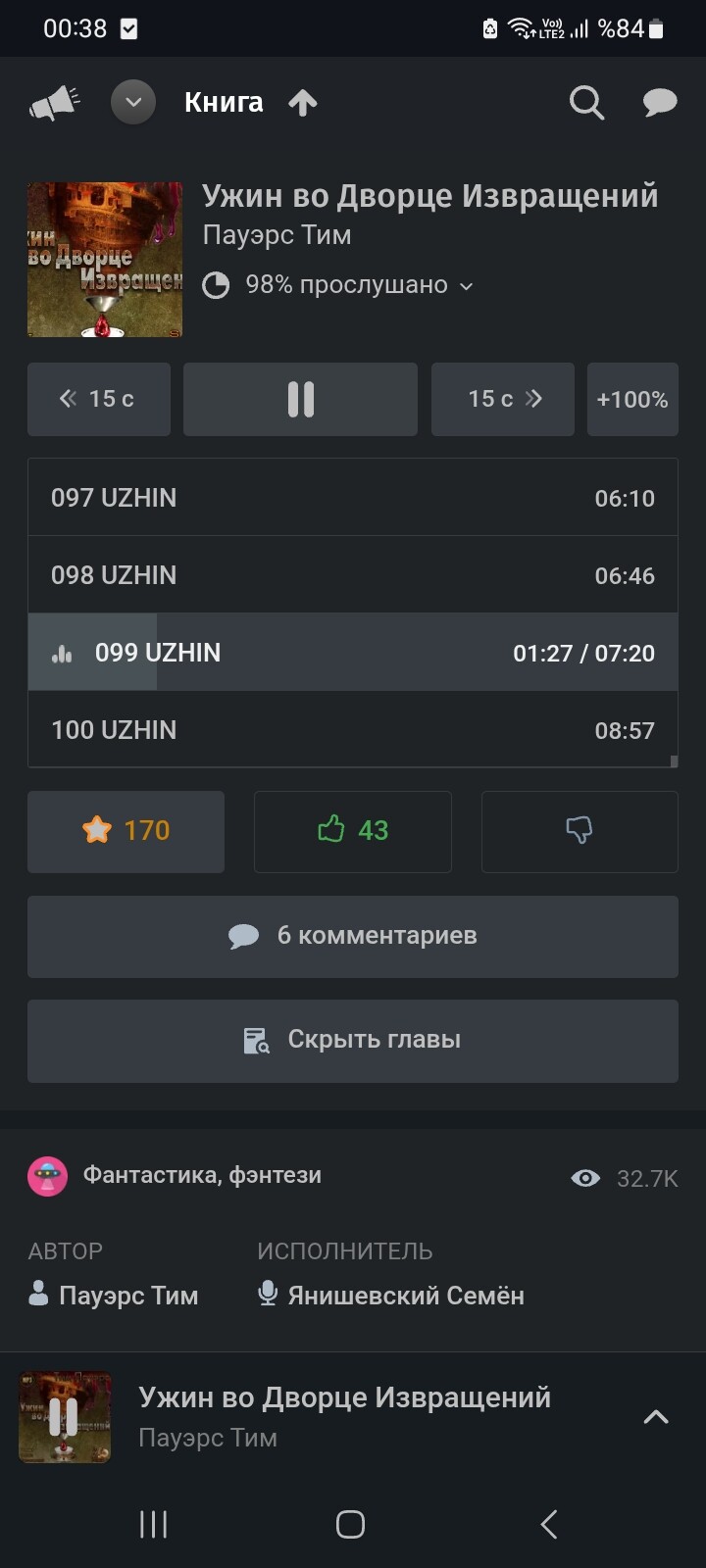This screenshot has width=706, height=1568.
Task: Dislike the book with thumbs down
Action: [579, 831]
